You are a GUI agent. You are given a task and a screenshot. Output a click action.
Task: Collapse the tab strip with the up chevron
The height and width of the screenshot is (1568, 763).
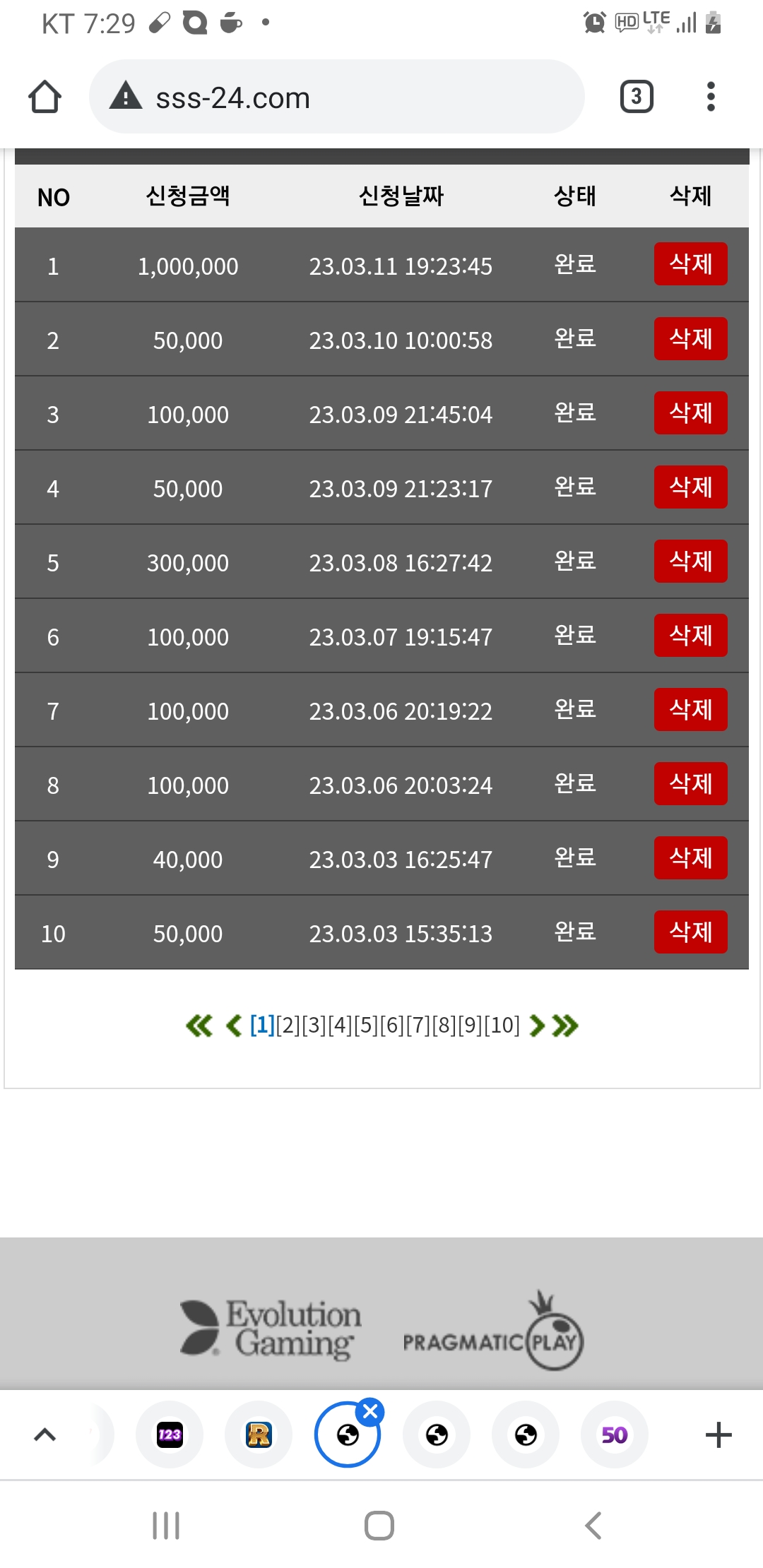(x=45, y=1435)
